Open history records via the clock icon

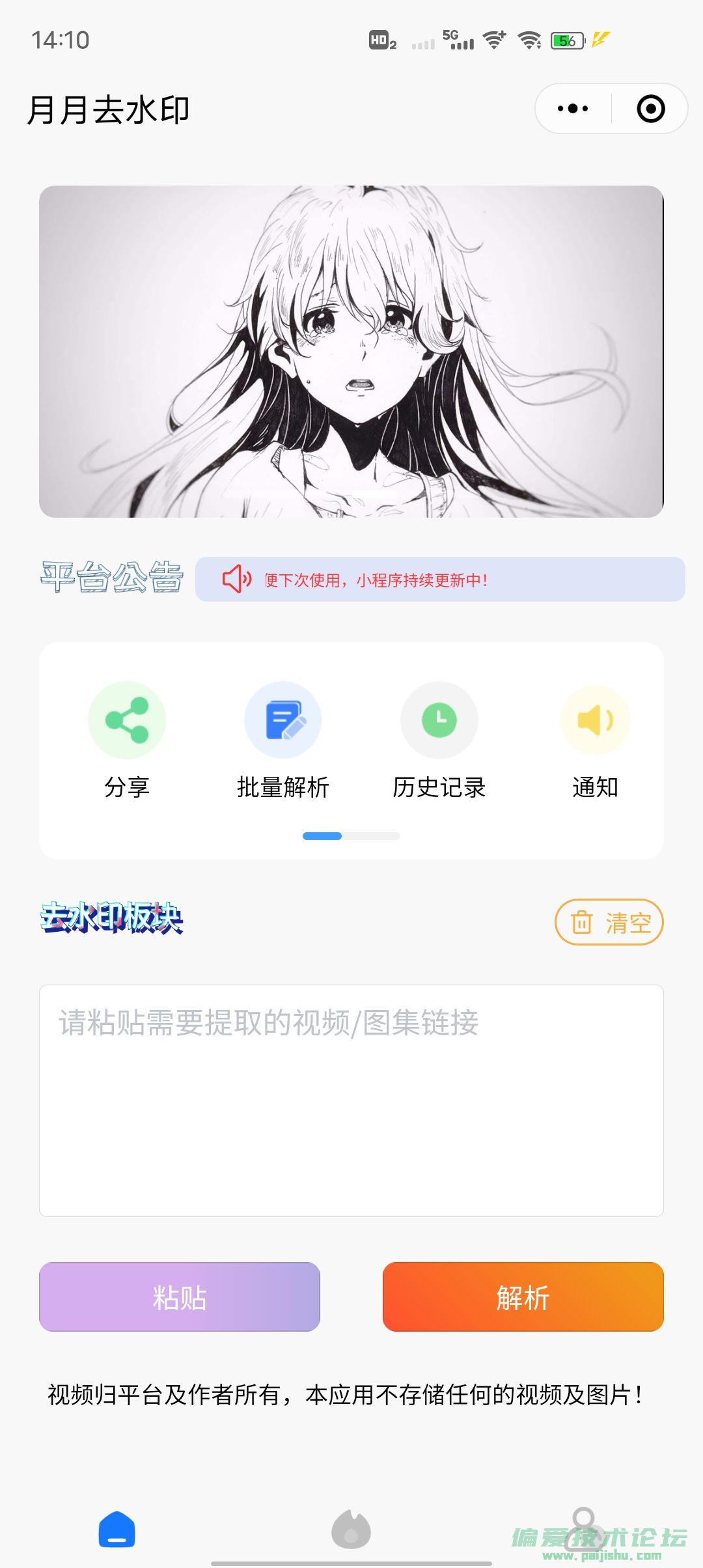[x=439, y=720]
